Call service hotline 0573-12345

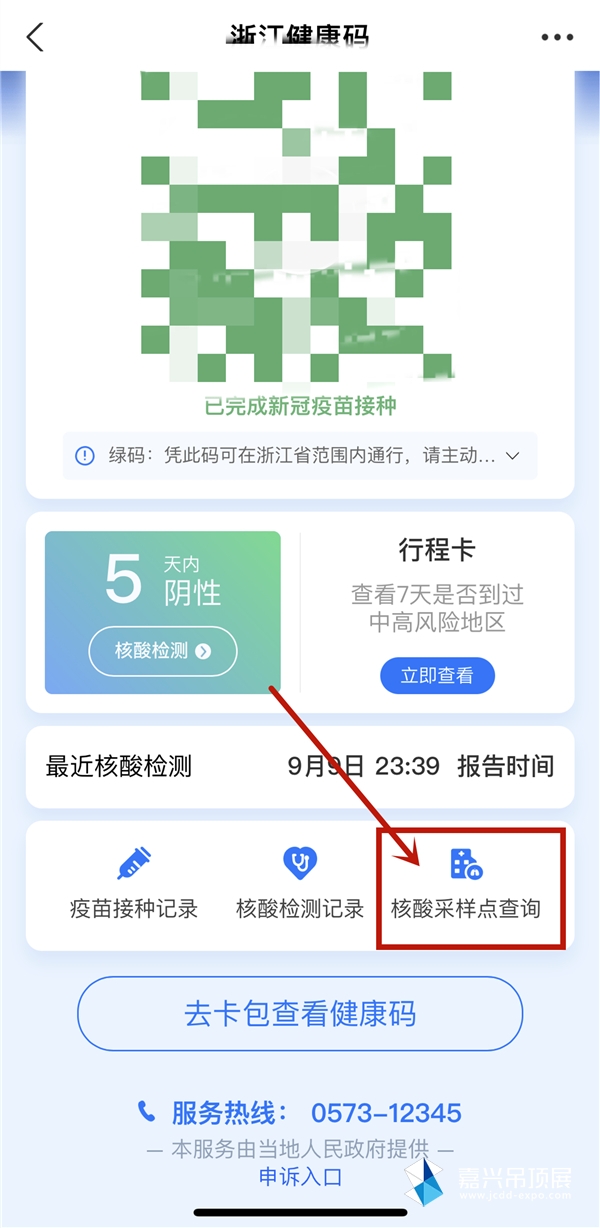pyautogui.click(x=385, y=1113)
